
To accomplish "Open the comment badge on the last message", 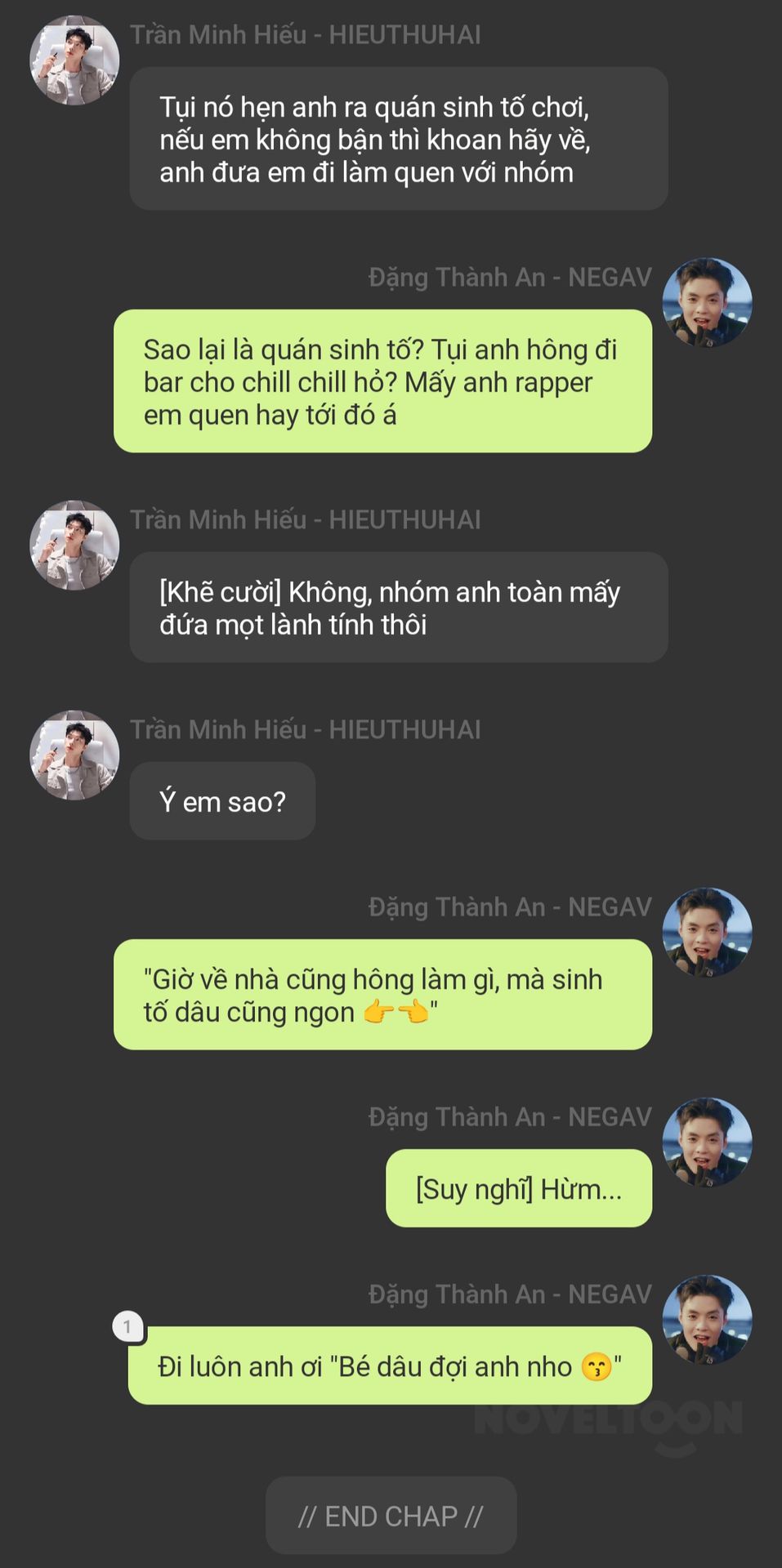I will click(127, 1326).
